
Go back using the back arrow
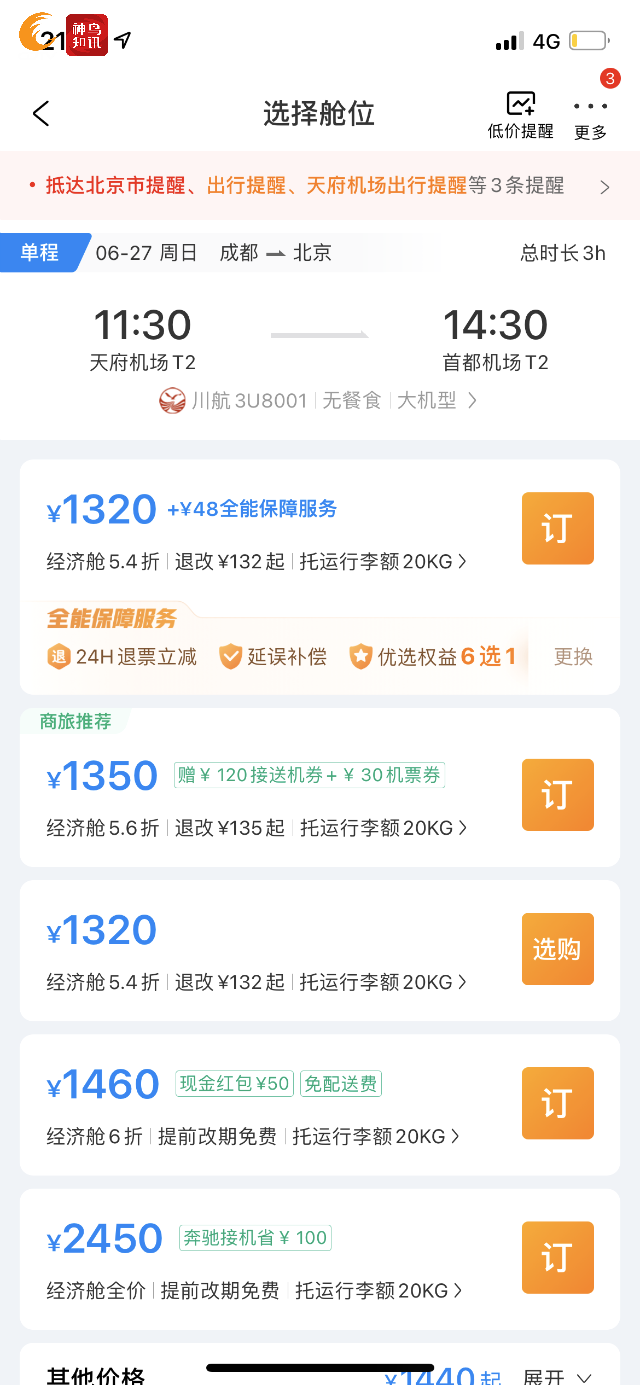point(41,113)
